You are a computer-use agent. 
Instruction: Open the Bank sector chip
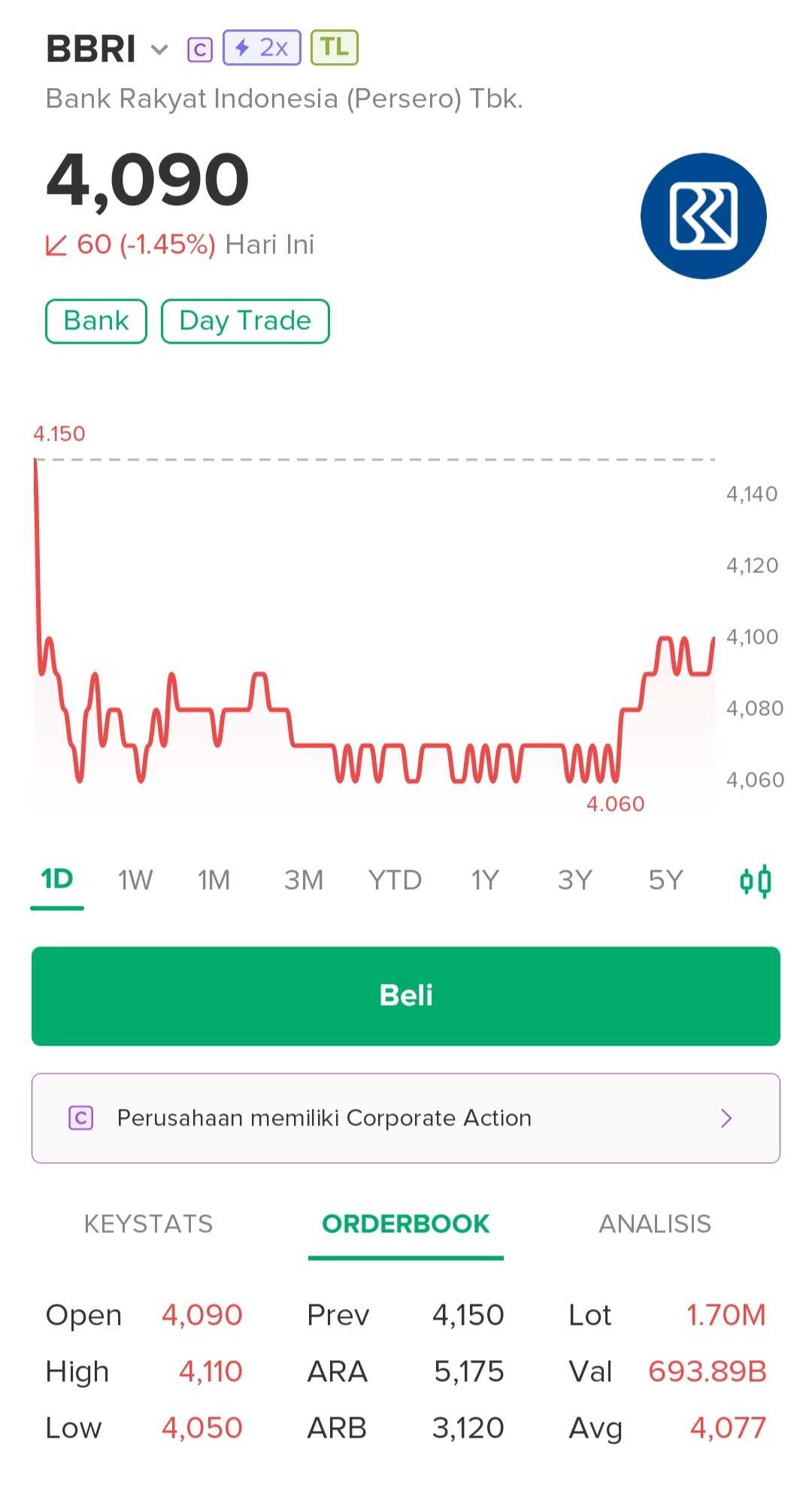(x=96, y=321)
